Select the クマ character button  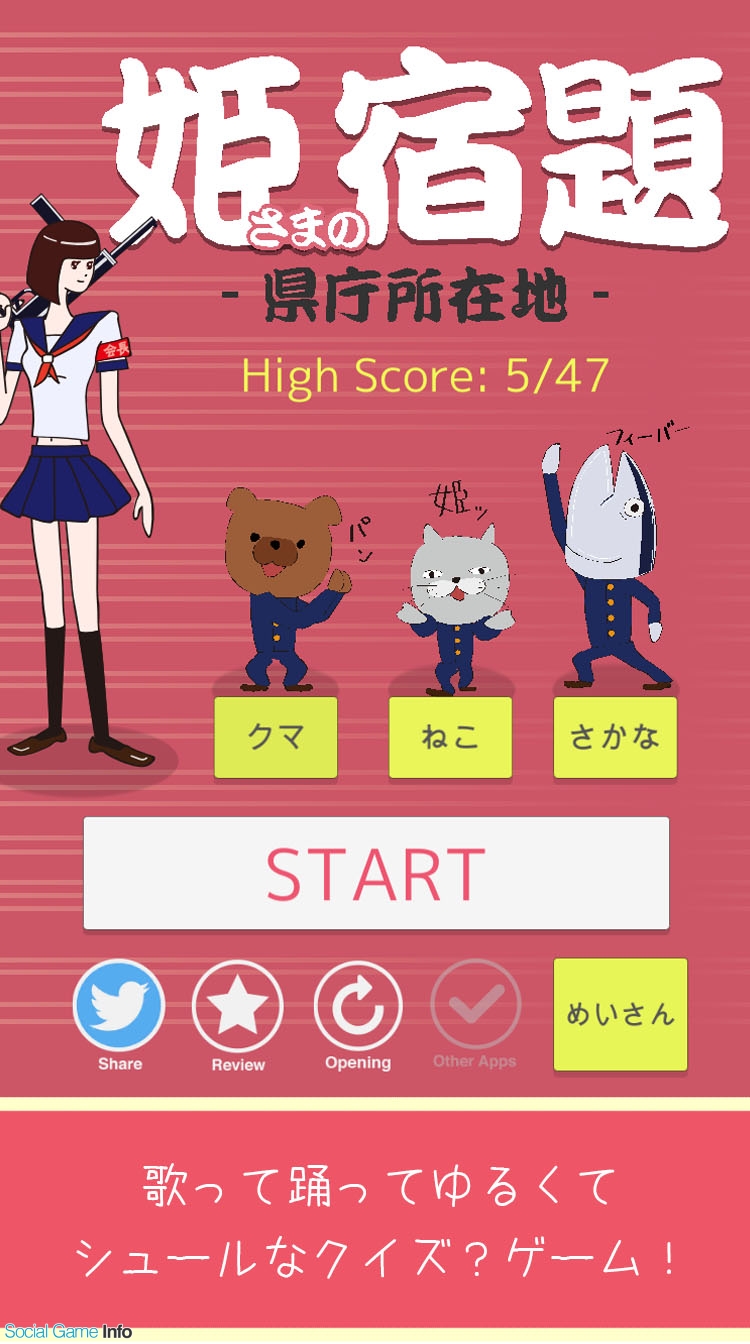[x=275, y=738]
